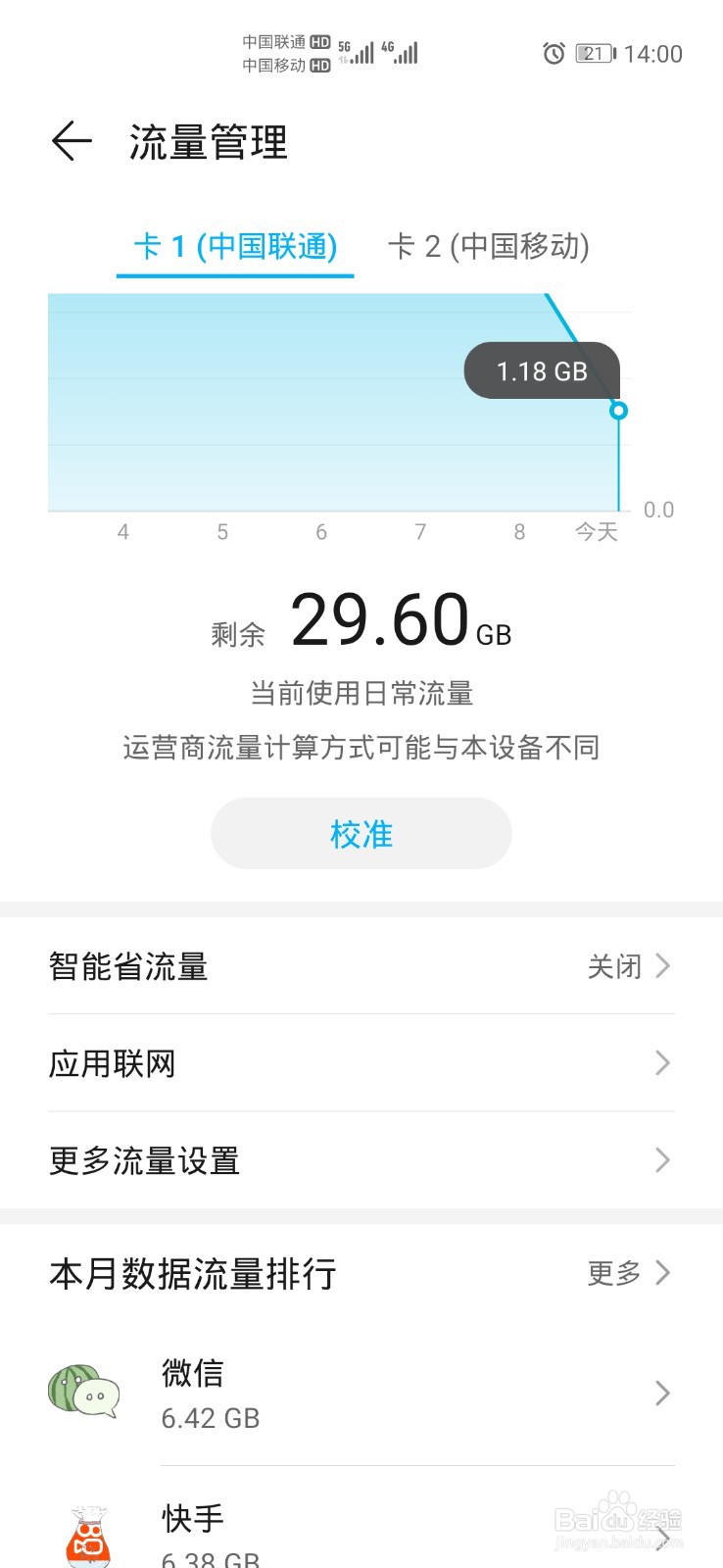
Task: Tap the 中国联通 HD indicator
Action: point(284,41)
